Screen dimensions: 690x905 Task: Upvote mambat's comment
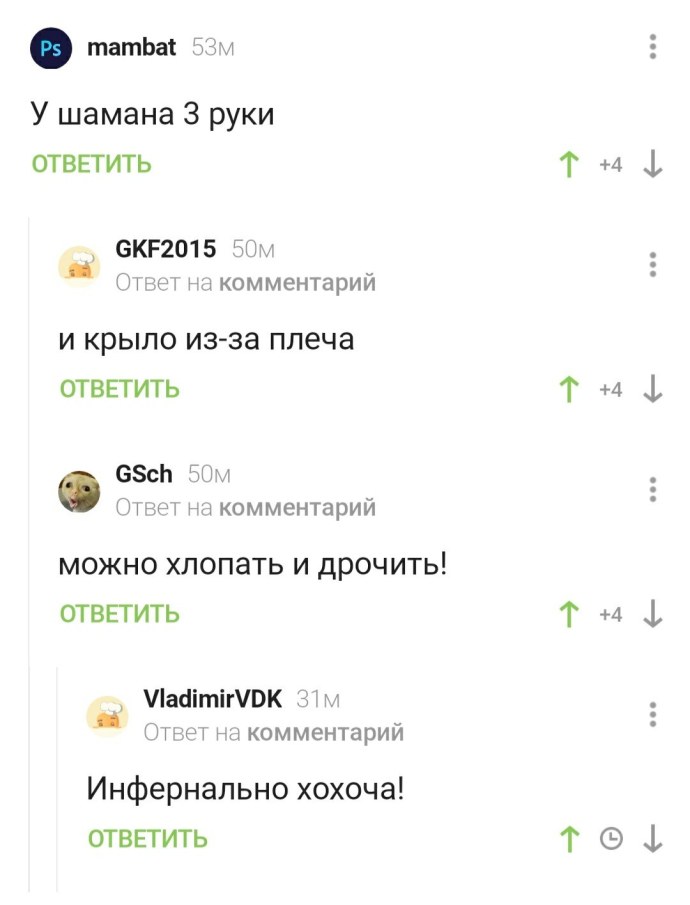coord(570,164)
